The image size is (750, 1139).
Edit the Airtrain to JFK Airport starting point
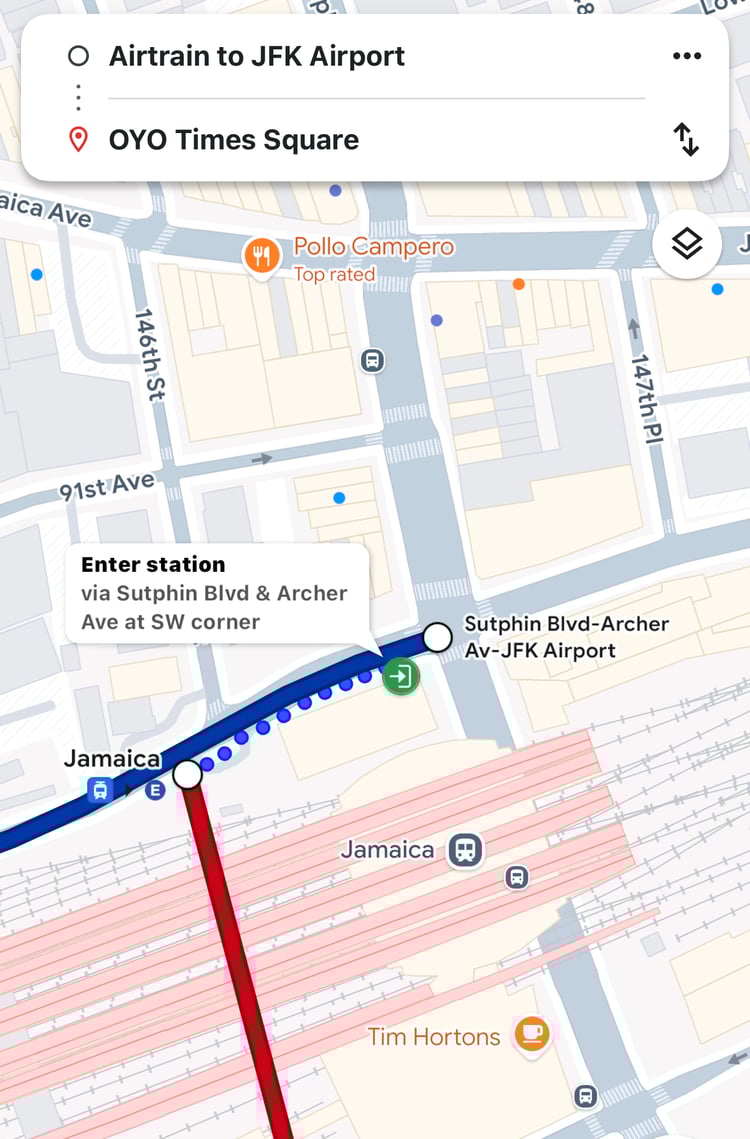click(257, 56)
